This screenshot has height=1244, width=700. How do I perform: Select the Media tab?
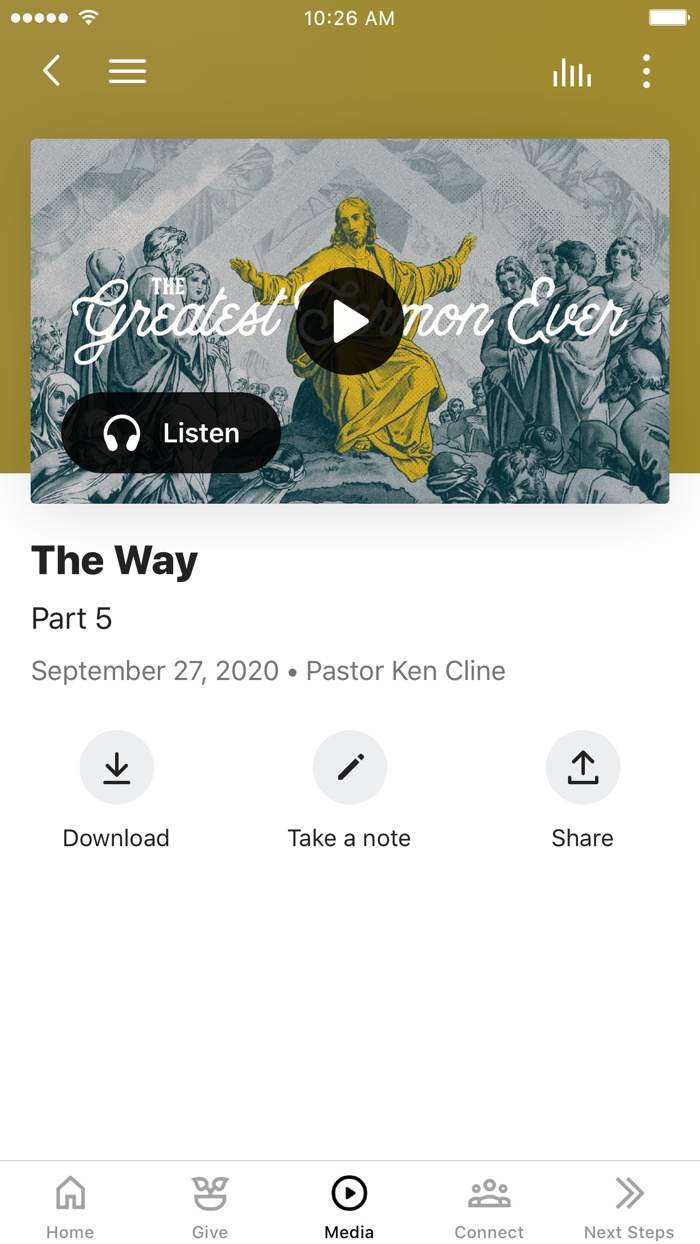click(350, 1208)
